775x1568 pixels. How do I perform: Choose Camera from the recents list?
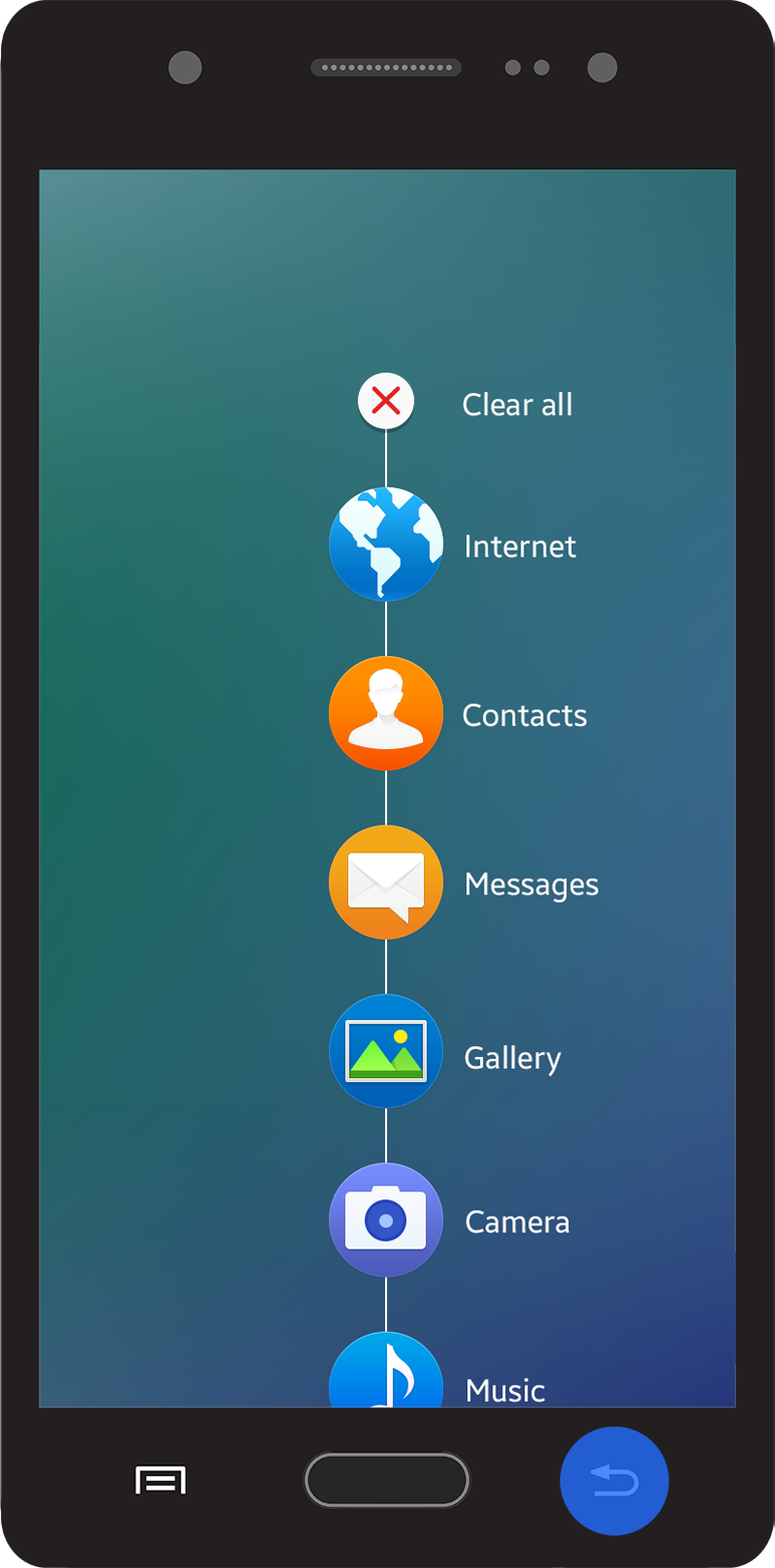(x=517, y=1221)
